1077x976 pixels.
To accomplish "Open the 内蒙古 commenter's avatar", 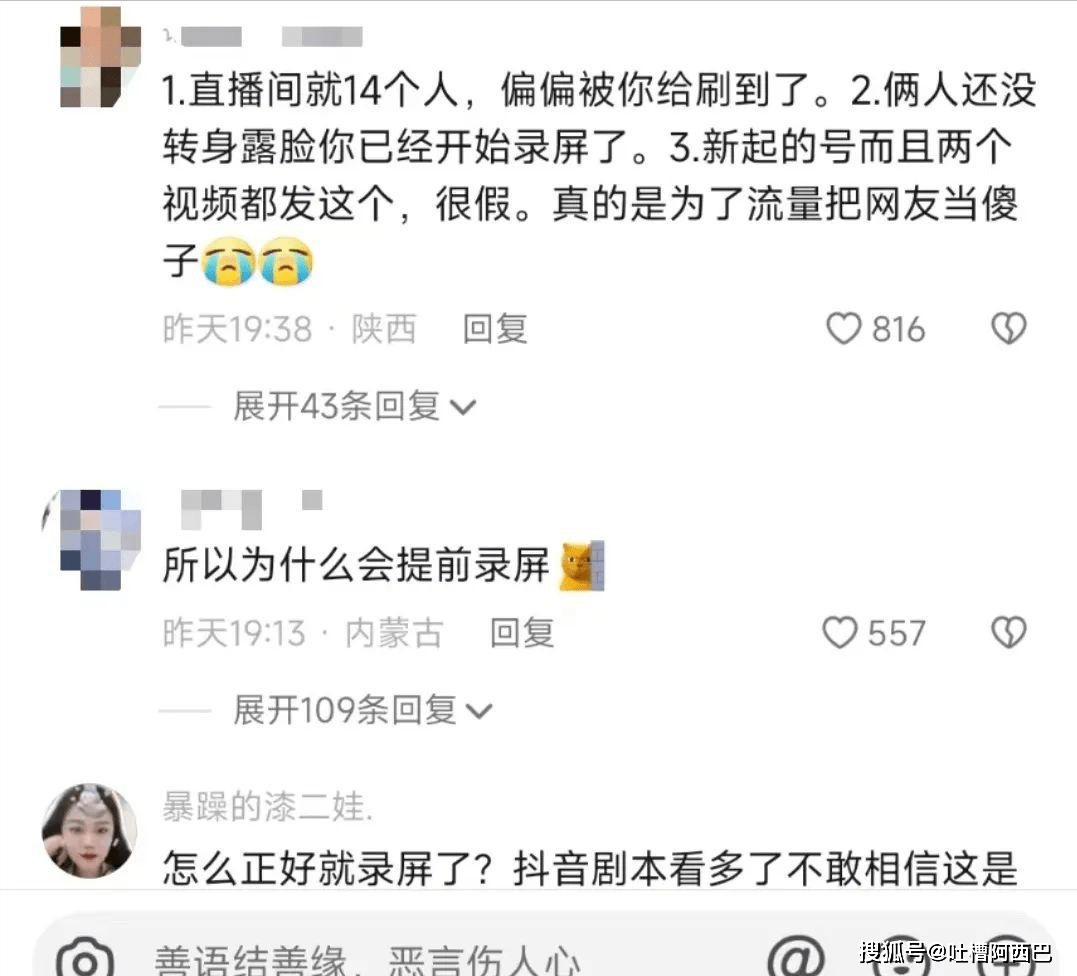I will pyautogui.click(x=98, y=540).
